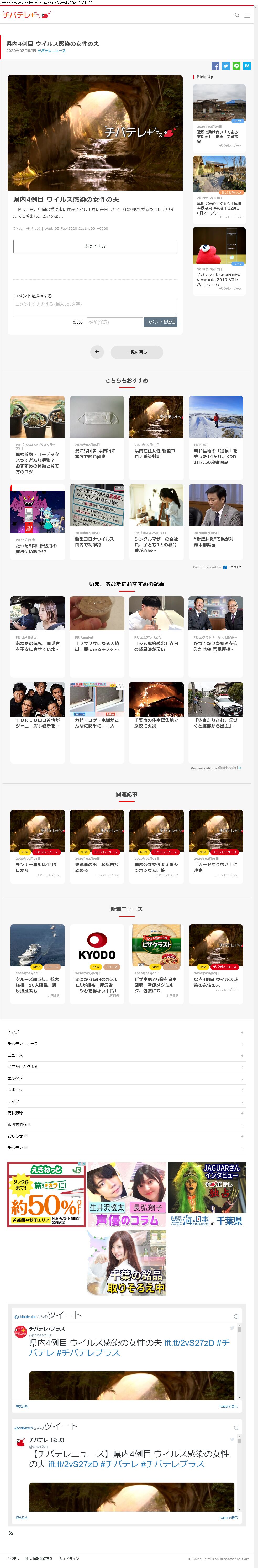Screen dimensions: 258x1568
Task: Submit with コメントを送信 button
Action: point(160,322)
